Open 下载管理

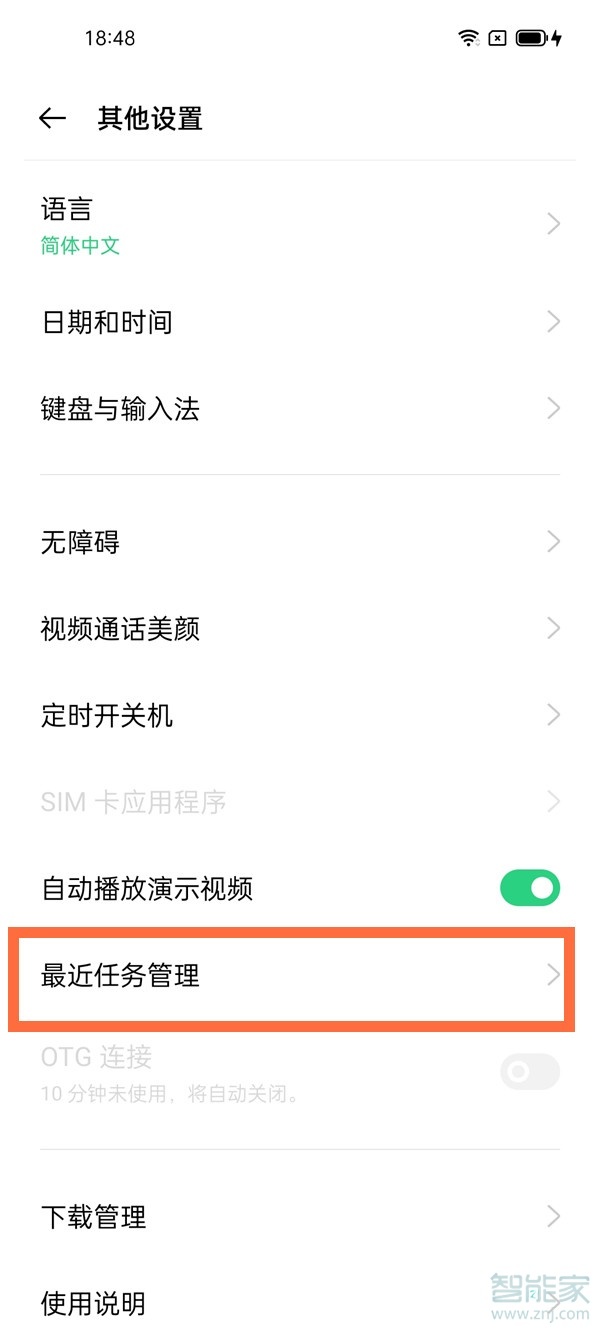click(x=300, y=1217)
